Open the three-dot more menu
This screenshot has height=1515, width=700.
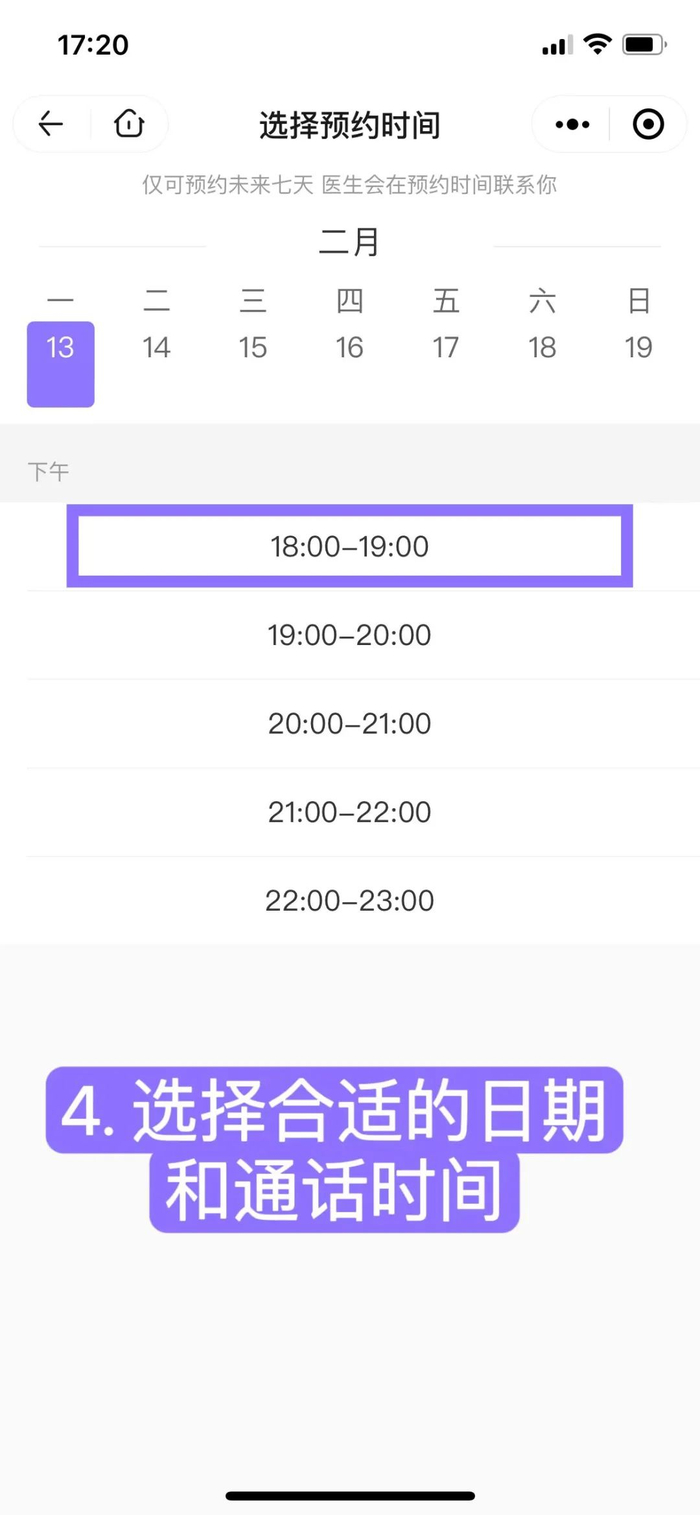(x=572, y=124)
